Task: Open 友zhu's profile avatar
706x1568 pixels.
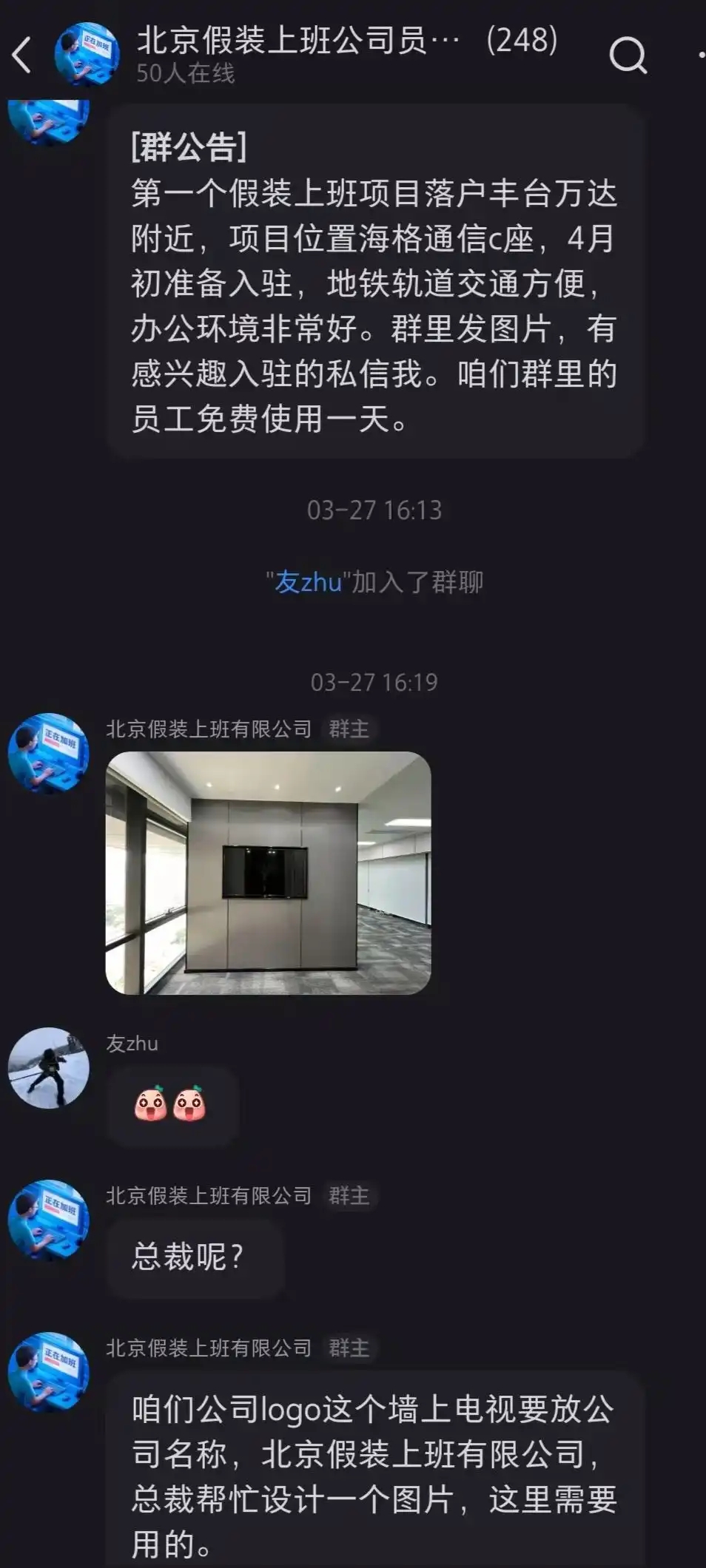Action: pos(49,1068)
